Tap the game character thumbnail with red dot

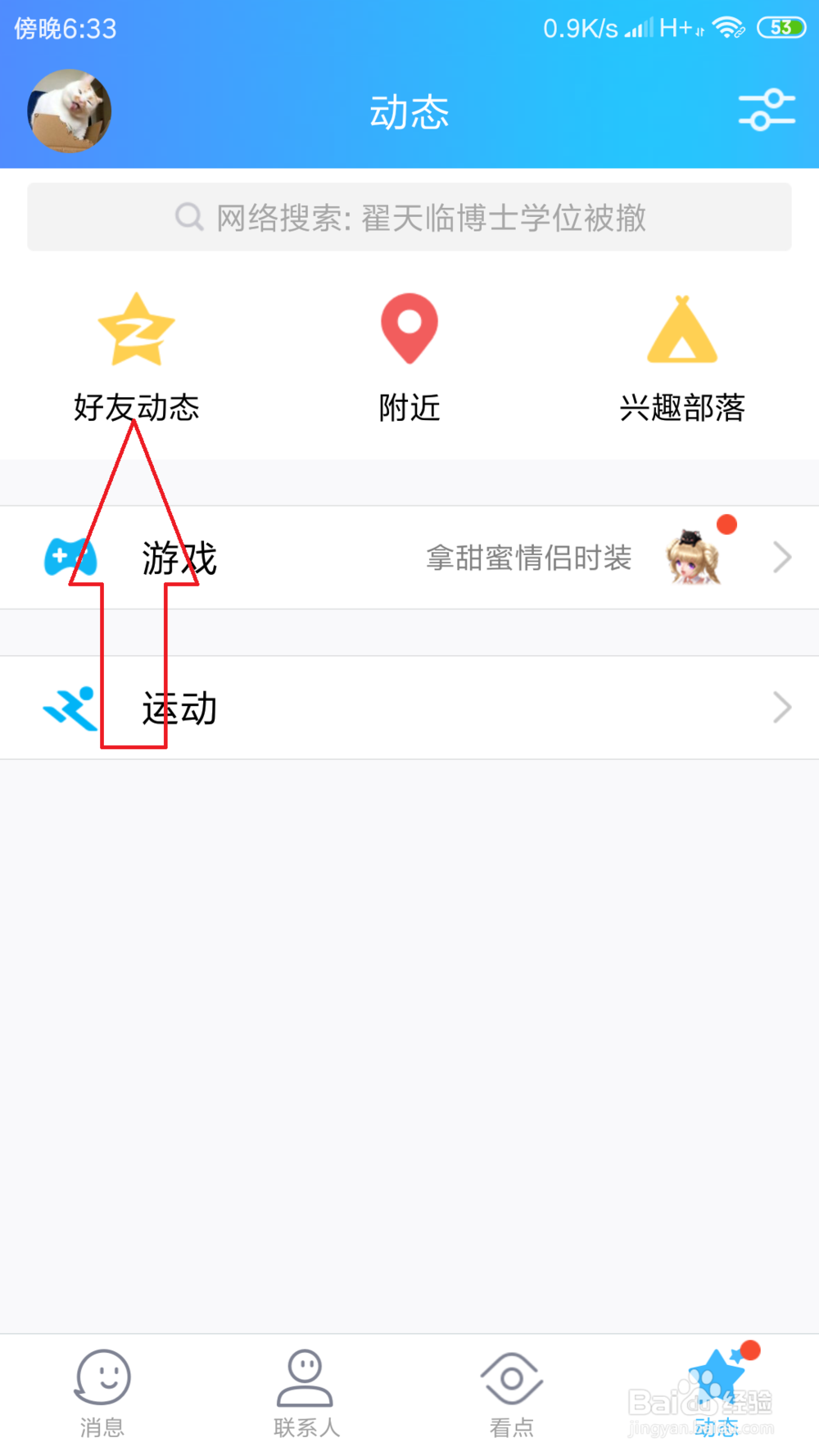click(x=695, y=558)
